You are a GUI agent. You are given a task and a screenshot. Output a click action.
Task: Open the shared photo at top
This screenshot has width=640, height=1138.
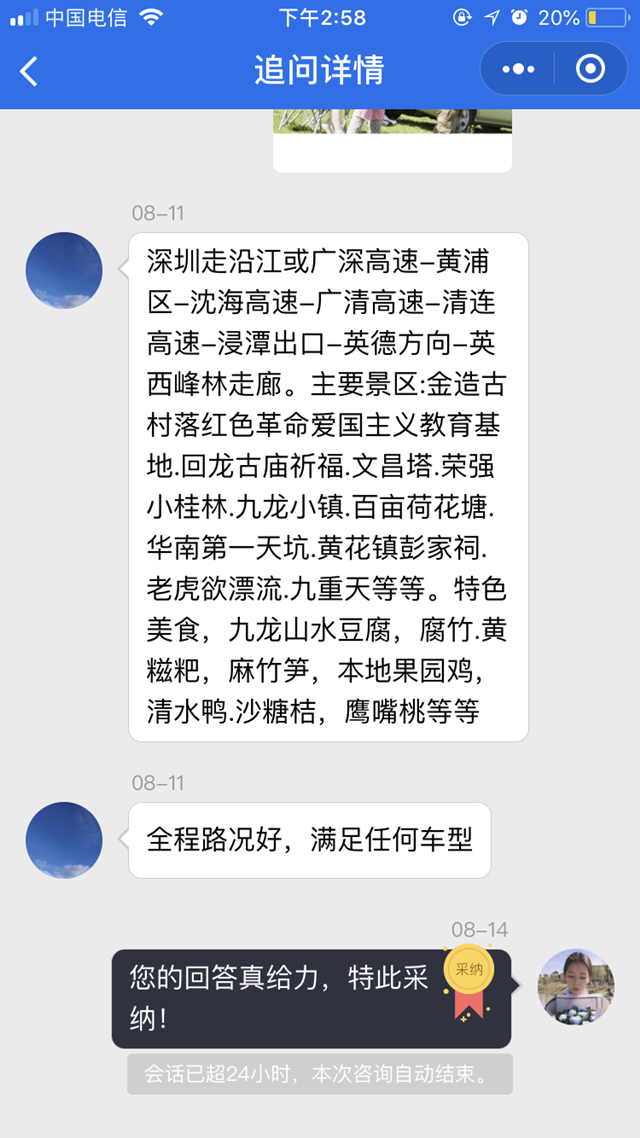point(392,122)
